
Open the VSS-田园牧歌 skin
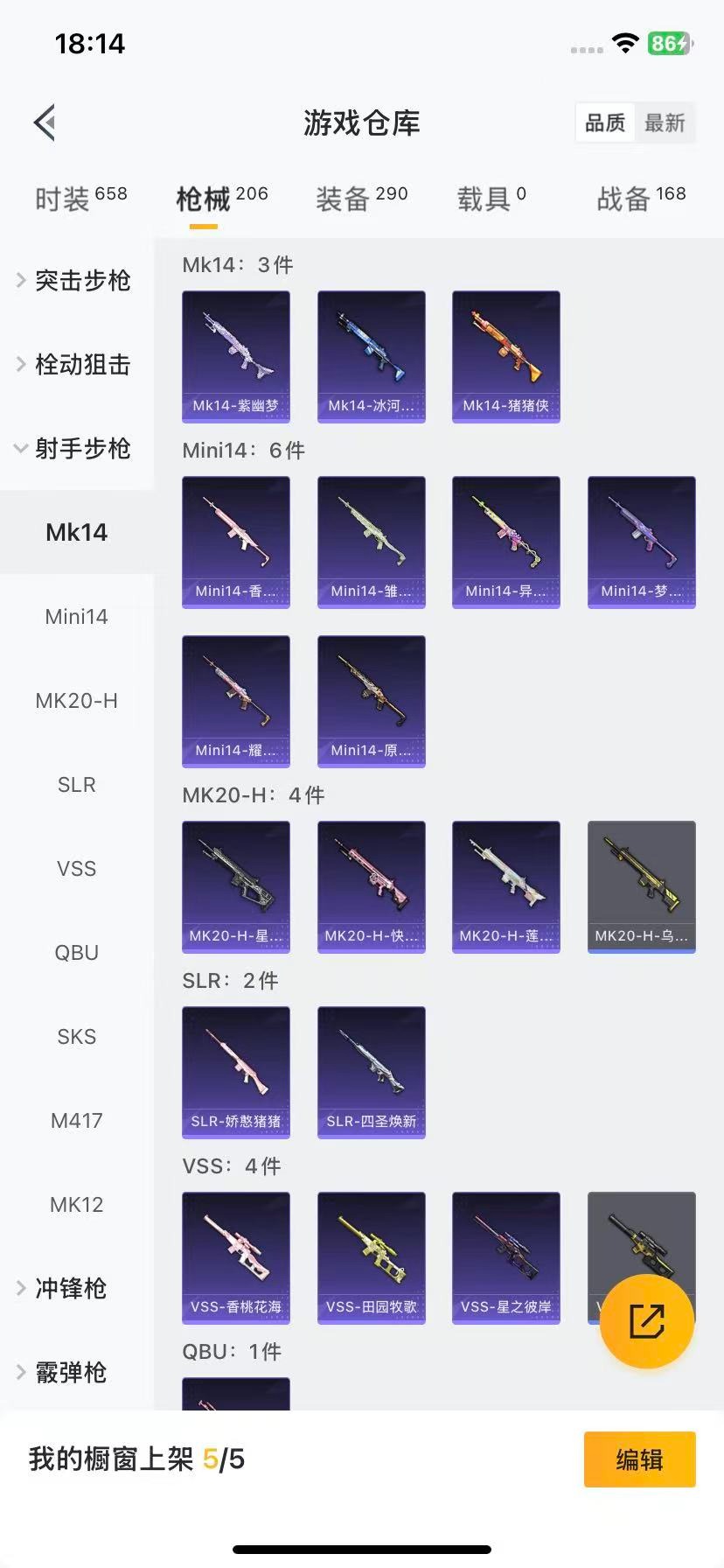pos(371,1257)
